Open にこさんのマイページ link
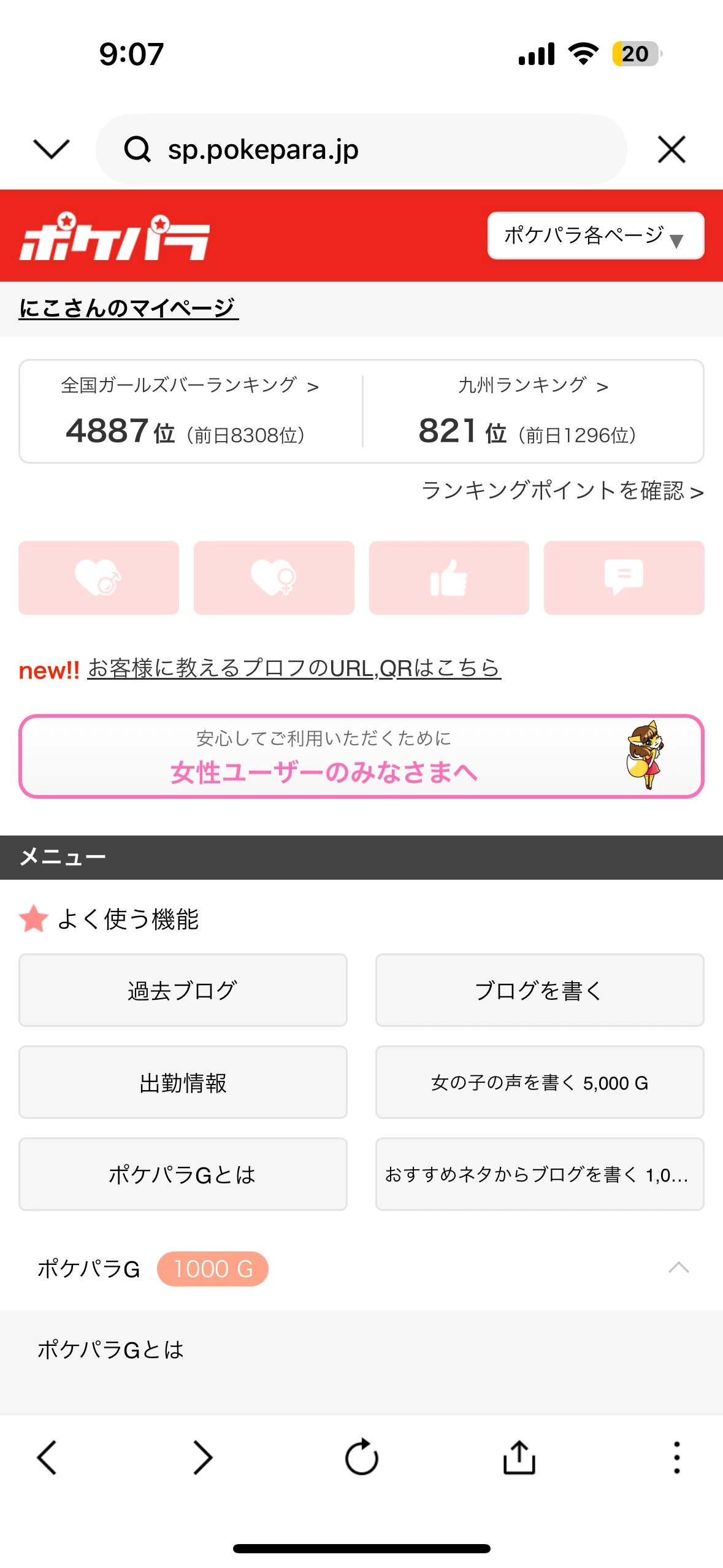This screenshot has height=1568, width=723. (128, 308)
